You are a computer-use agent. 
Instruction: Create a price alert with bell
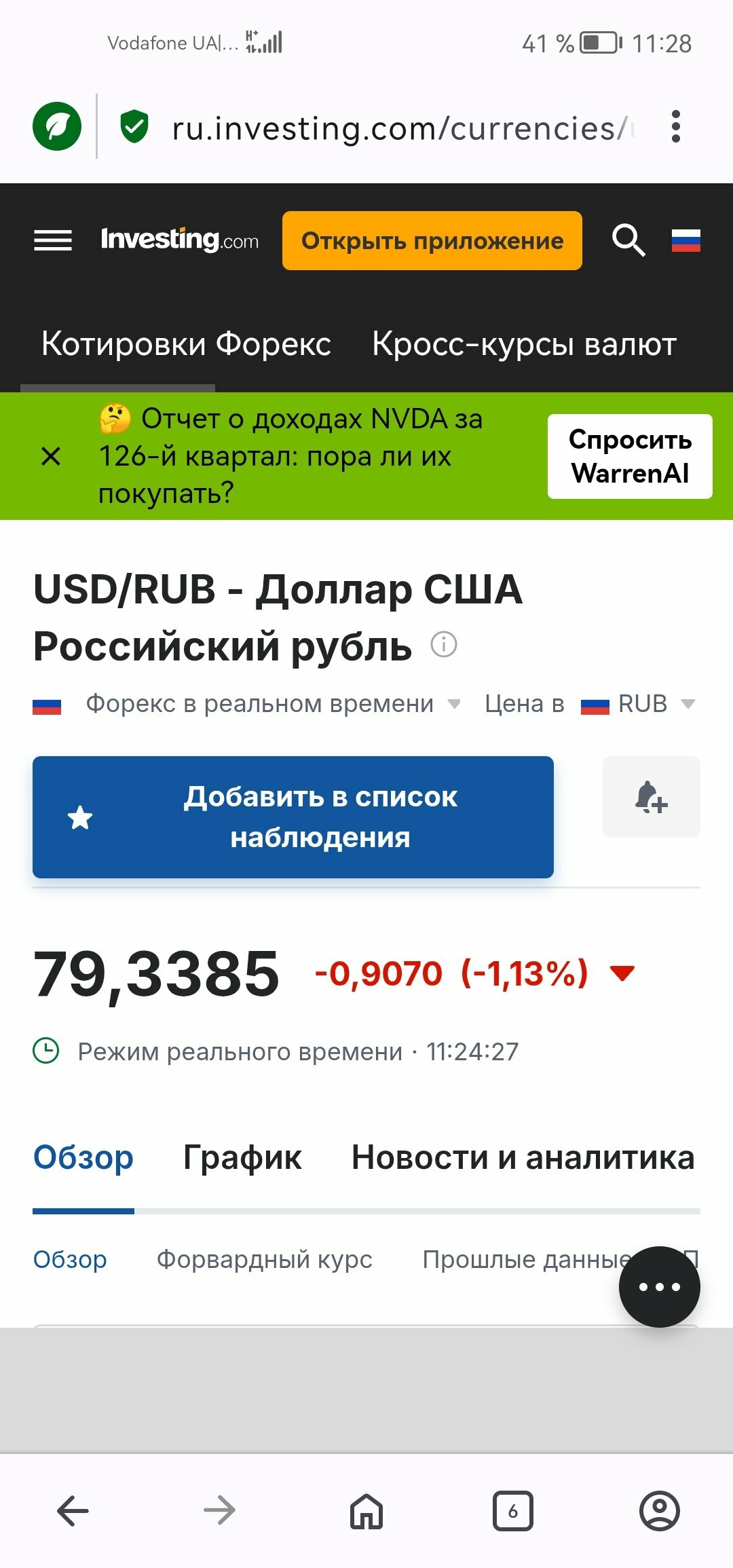651,797
